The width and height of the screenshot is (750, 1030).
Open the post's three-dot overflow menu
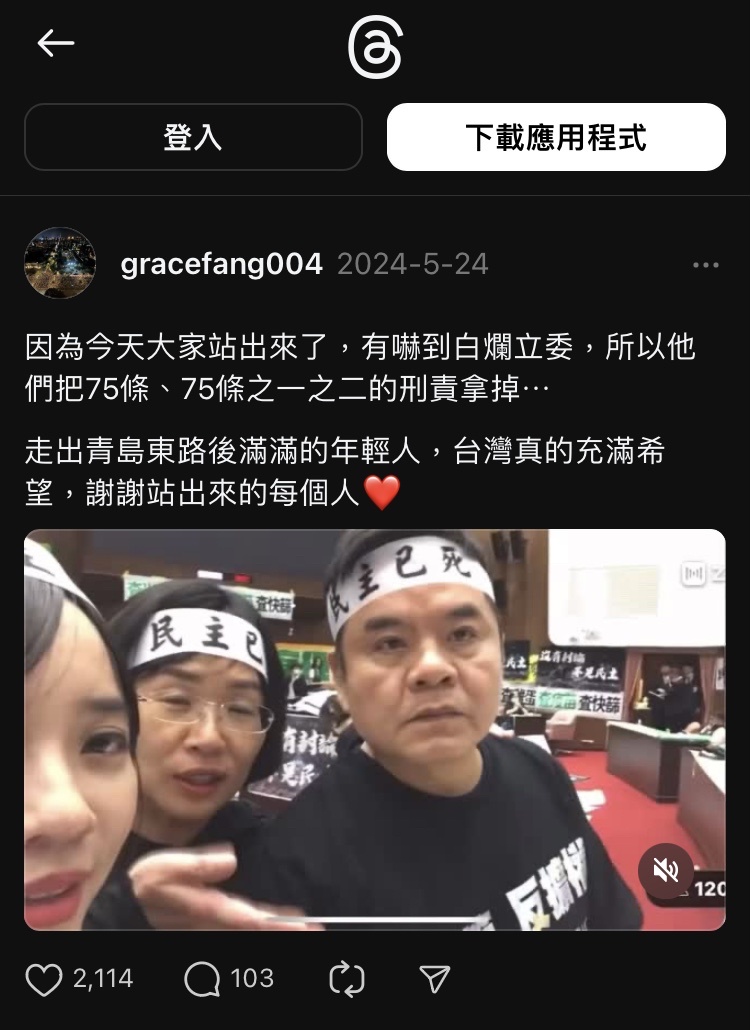pos(705,265)
